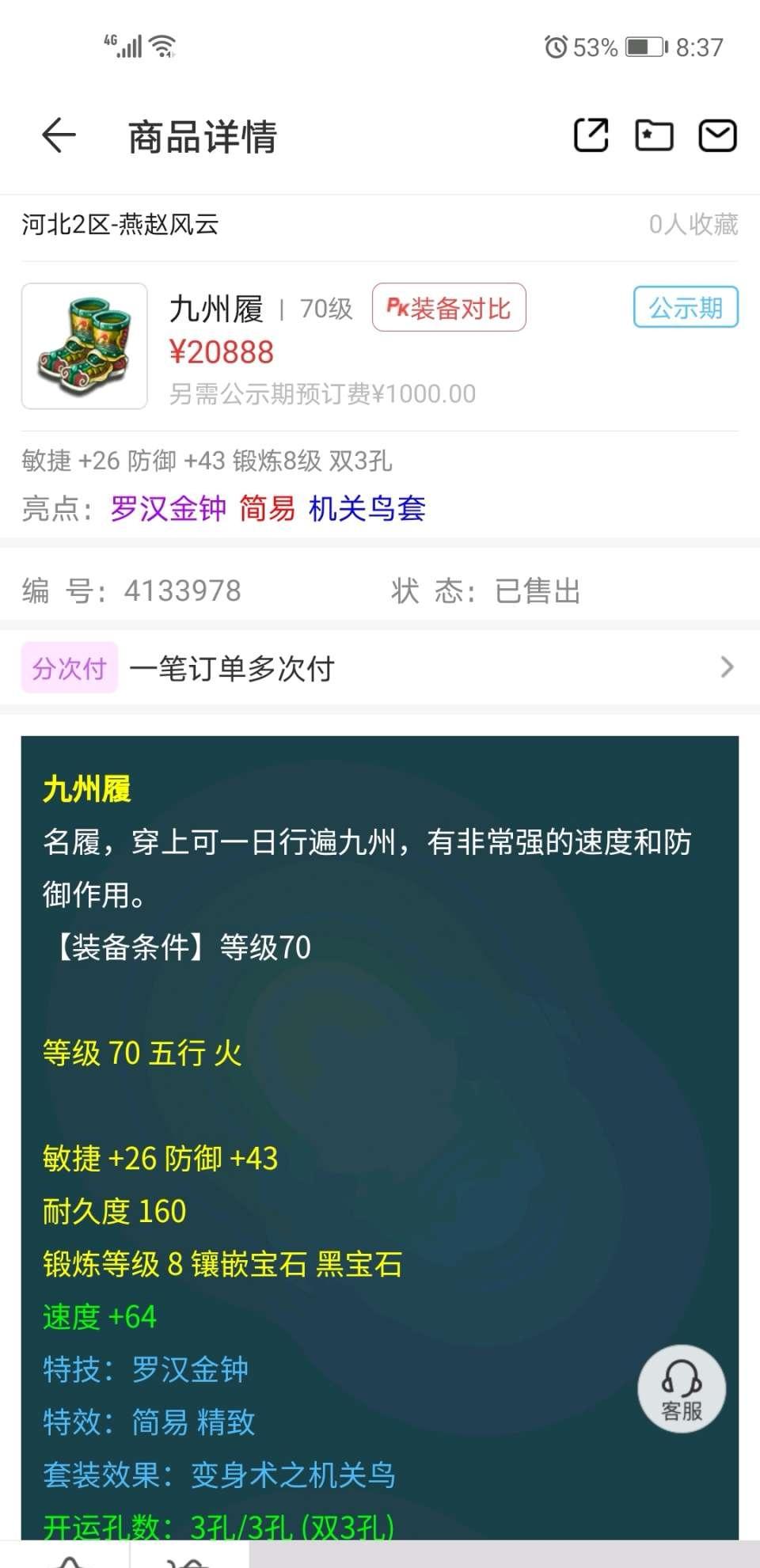Open the 分次付 installment payment row
The image size is (760, 1568).
(380, 668)
